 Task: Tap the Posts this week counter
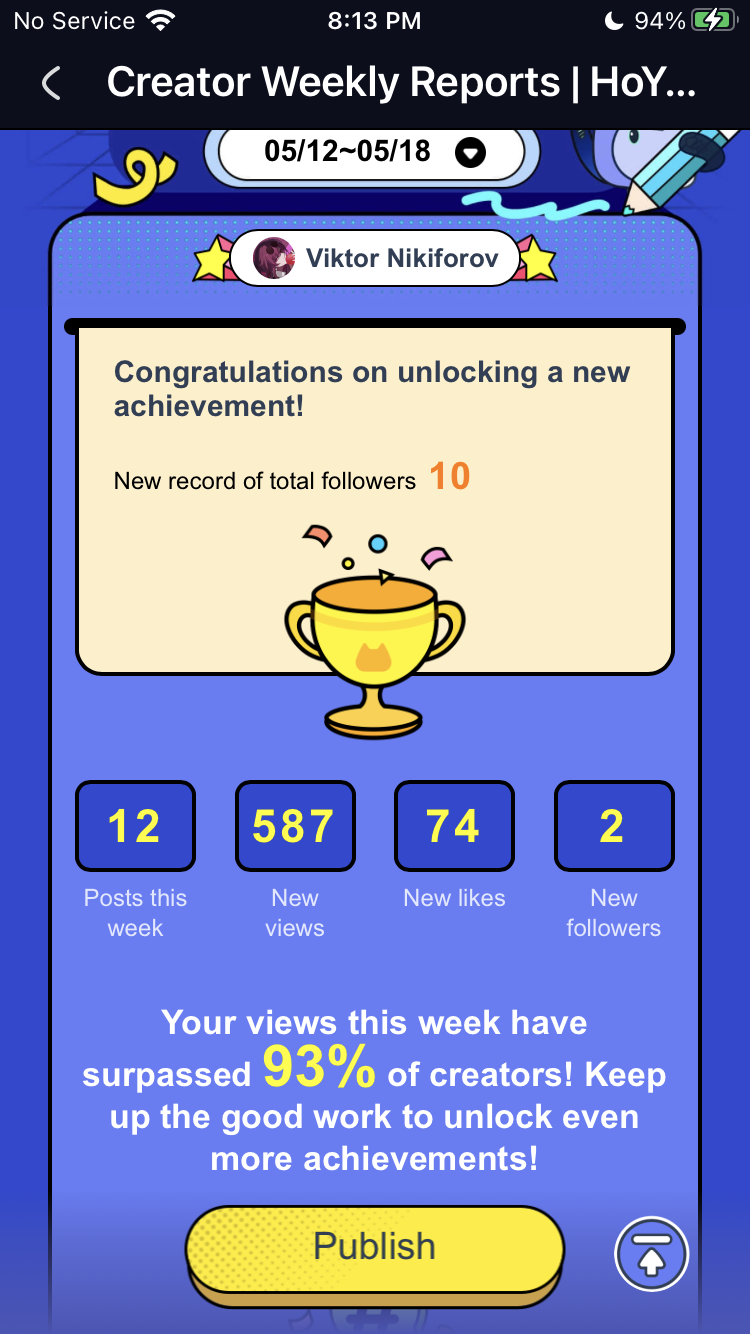135,826
